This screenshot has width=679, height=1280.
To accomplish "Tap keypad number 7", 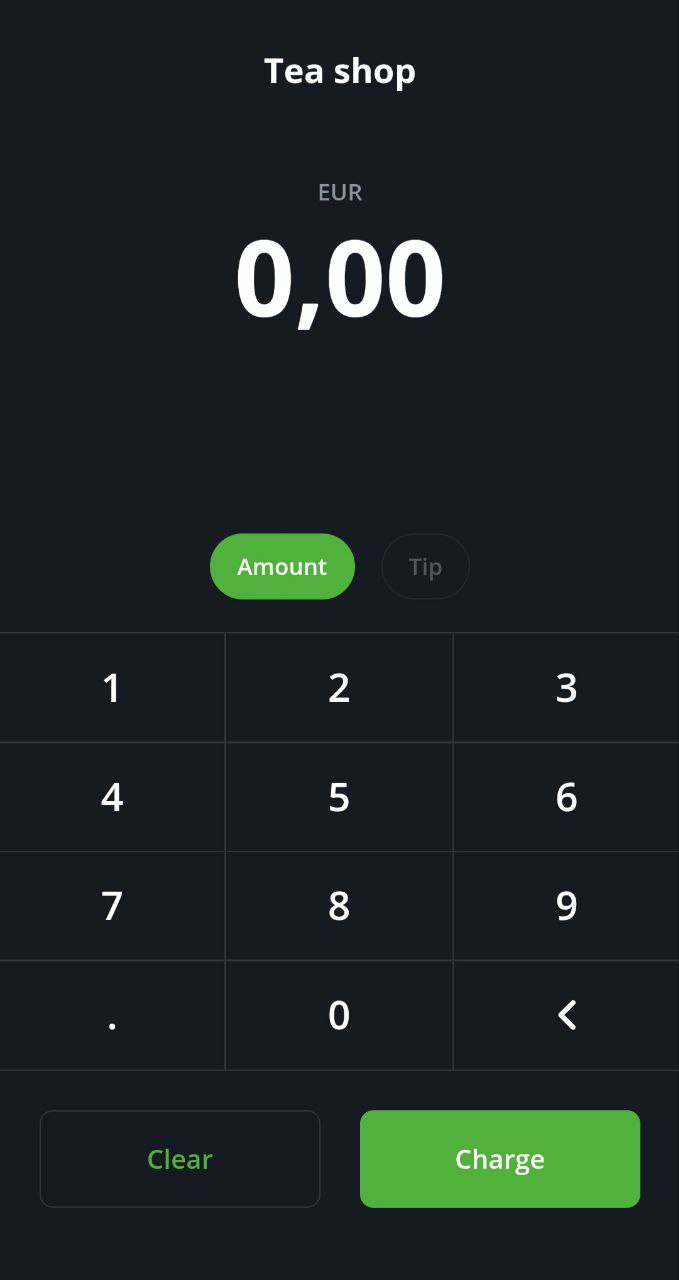I will click(112, 906).
